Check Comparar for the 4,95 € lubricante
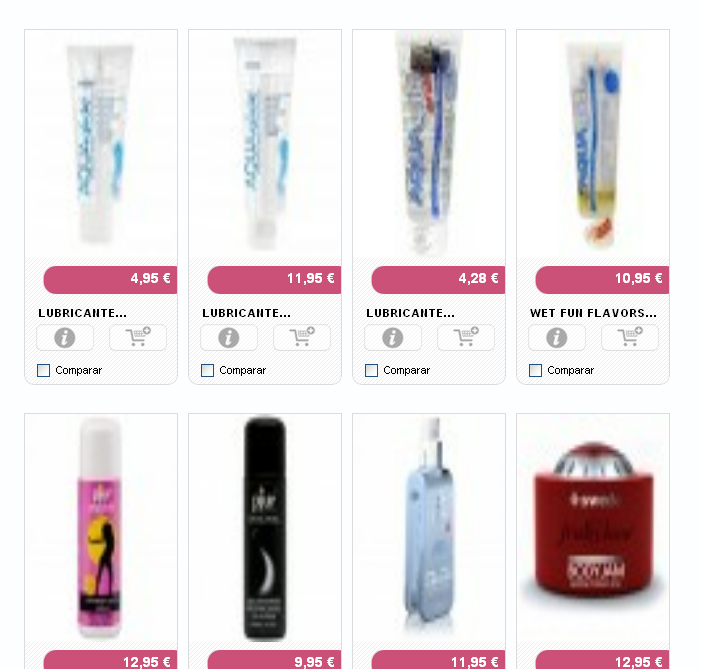Viewport: 701px width, 669px height. pyautogui.click(x=44, y=371)
